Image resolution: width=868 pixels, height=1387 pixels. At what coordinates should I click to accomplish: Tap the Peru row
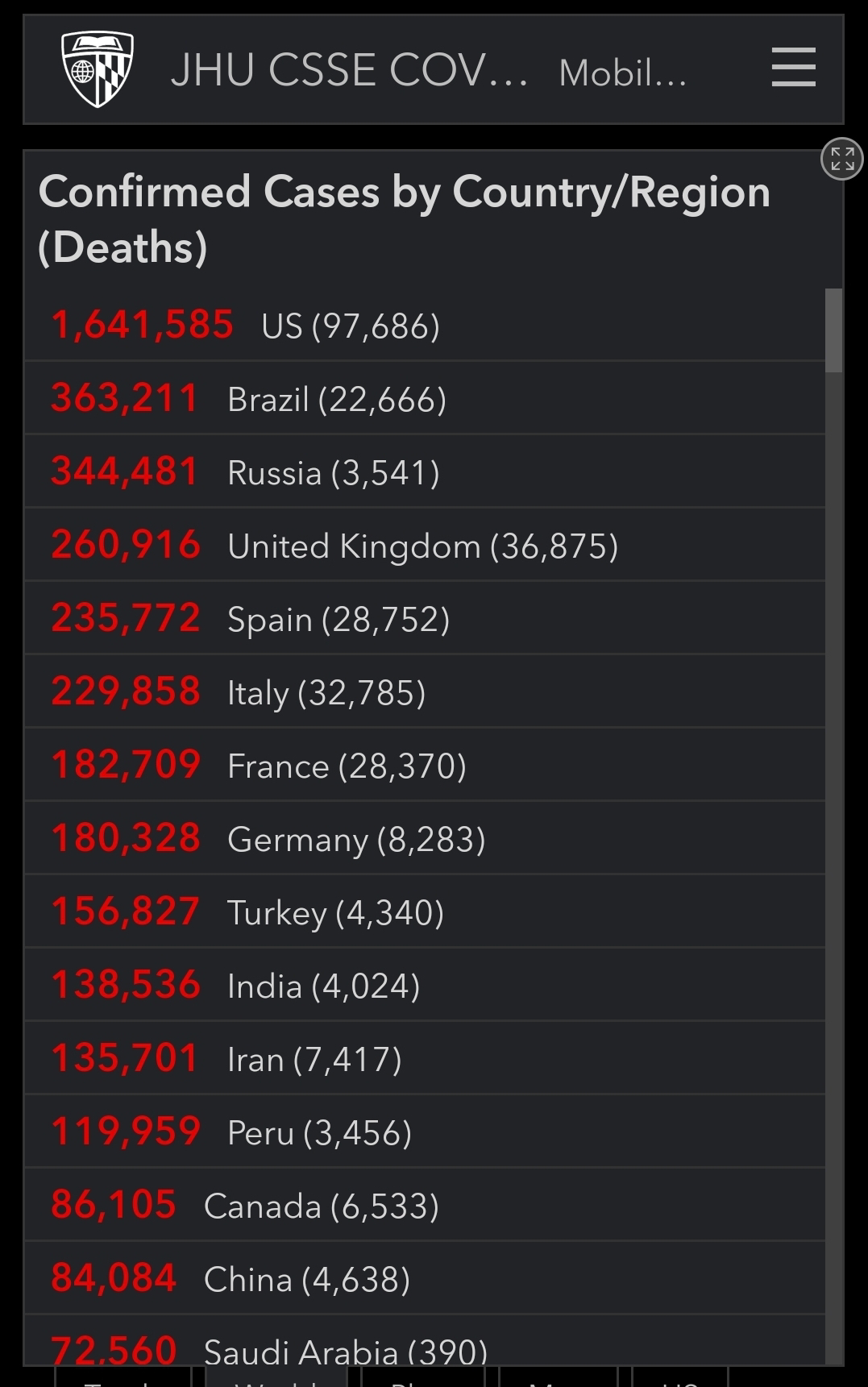pyautogui.click(x=425, y=1132)
